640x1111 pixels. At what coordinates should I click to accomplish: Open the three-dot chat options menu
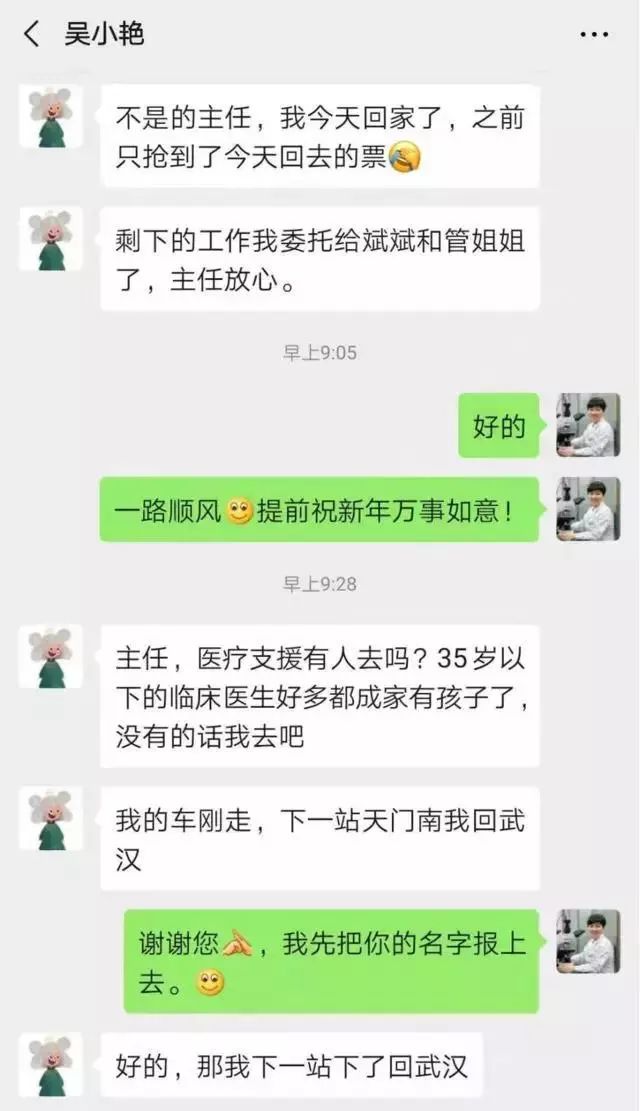pos(594,35)
